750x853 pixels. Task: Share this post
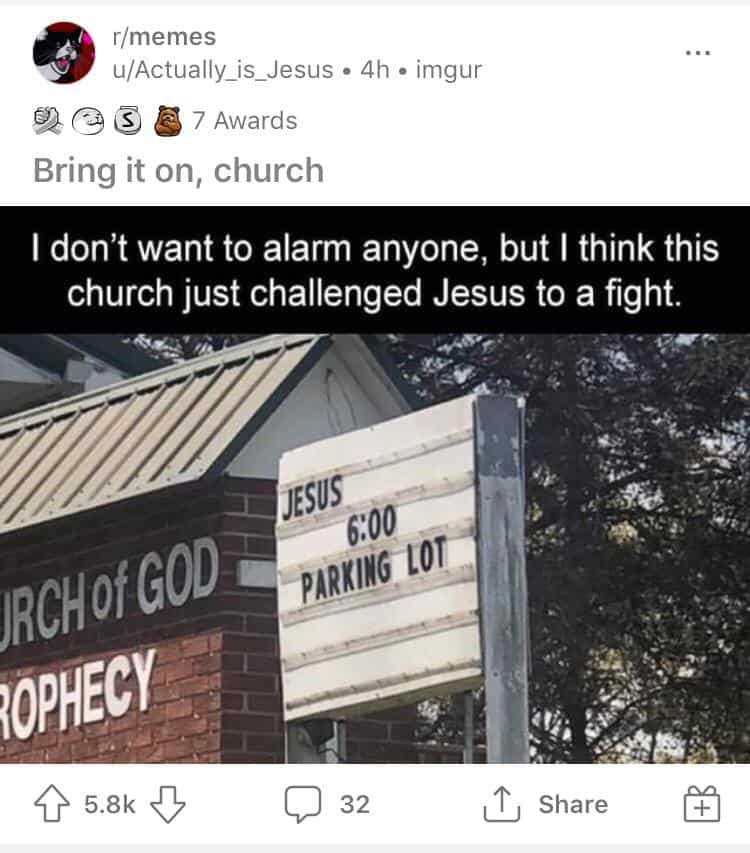coord(545,804)
